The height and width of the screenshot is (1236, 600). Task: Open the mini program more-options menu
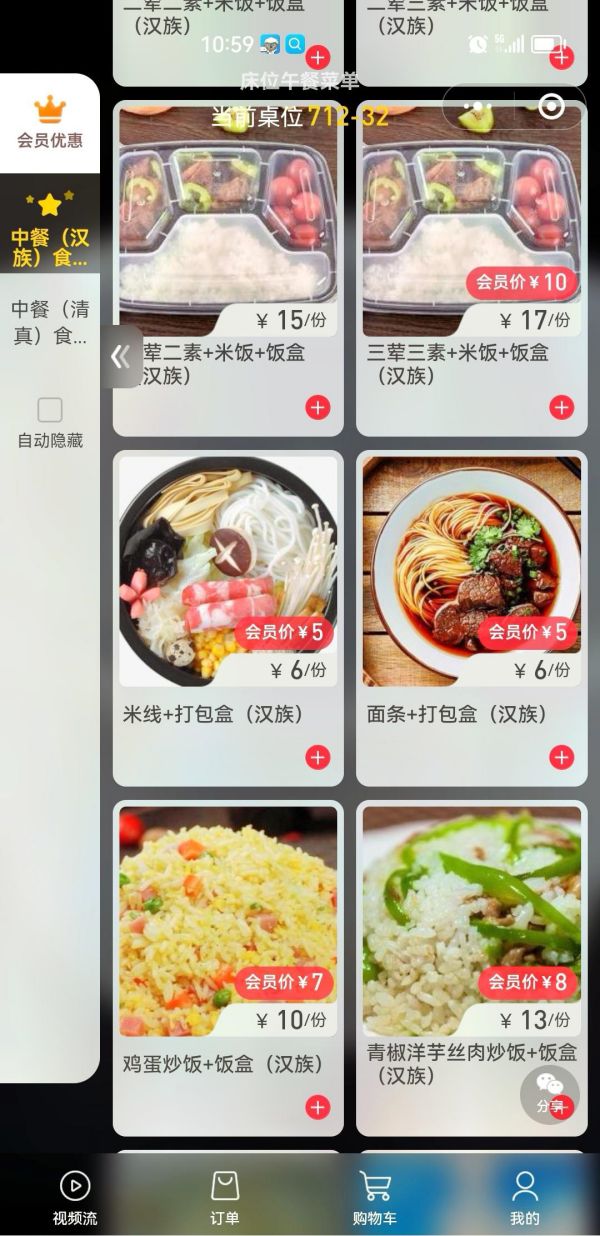click(x=479, y=107)
